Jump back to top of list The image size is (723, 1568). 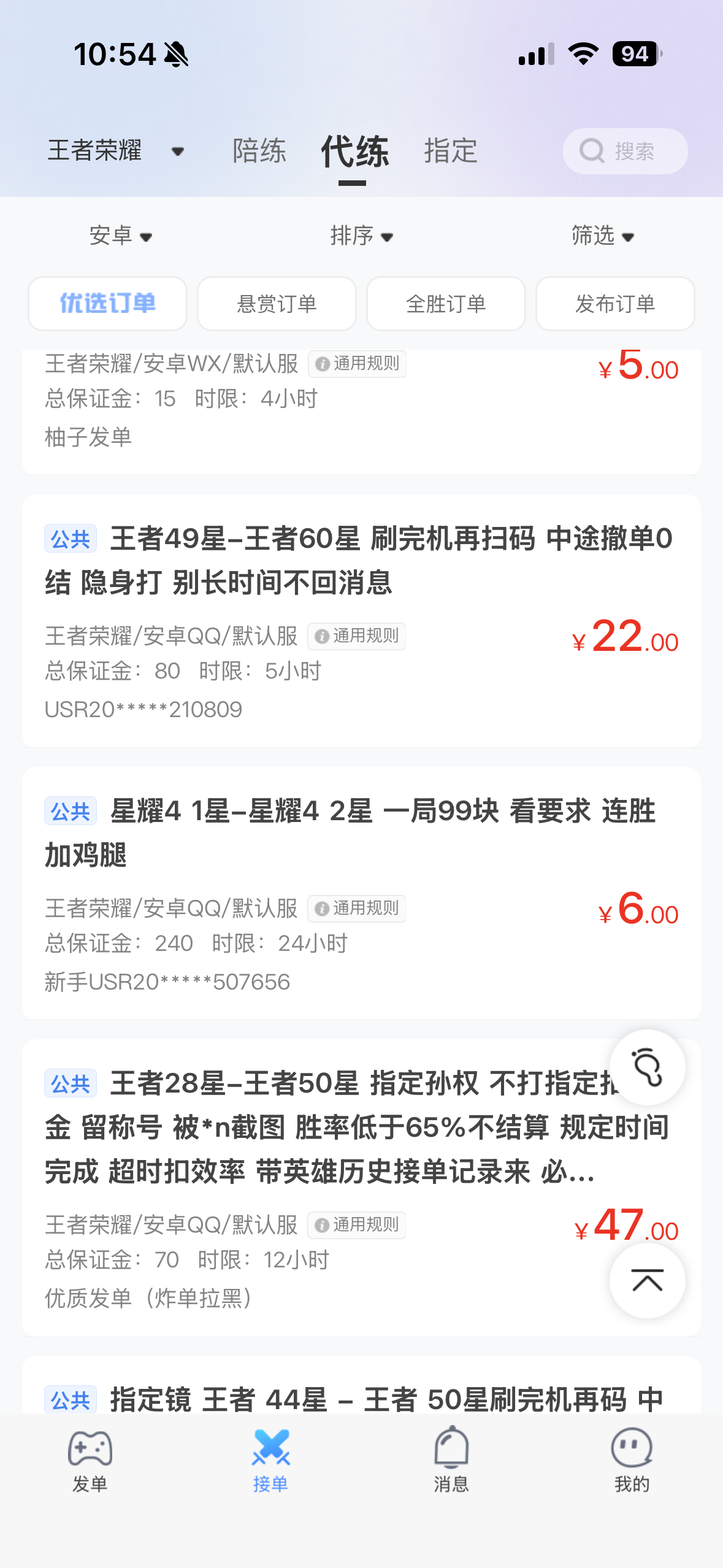pos(647,1281)
